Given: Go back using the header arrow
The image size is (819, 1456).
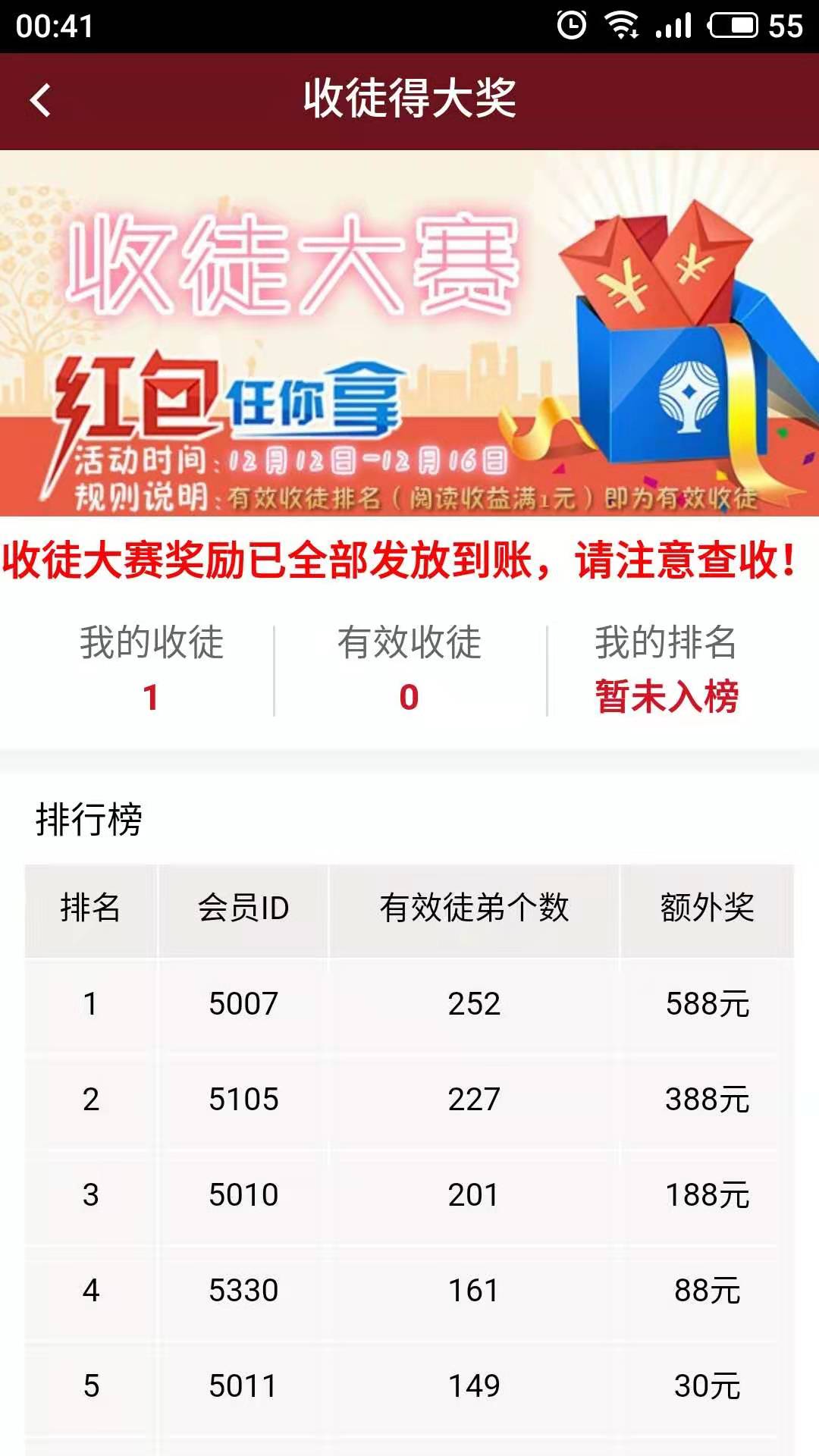Looking at the screenshot, I should click(x=41, y=101).
